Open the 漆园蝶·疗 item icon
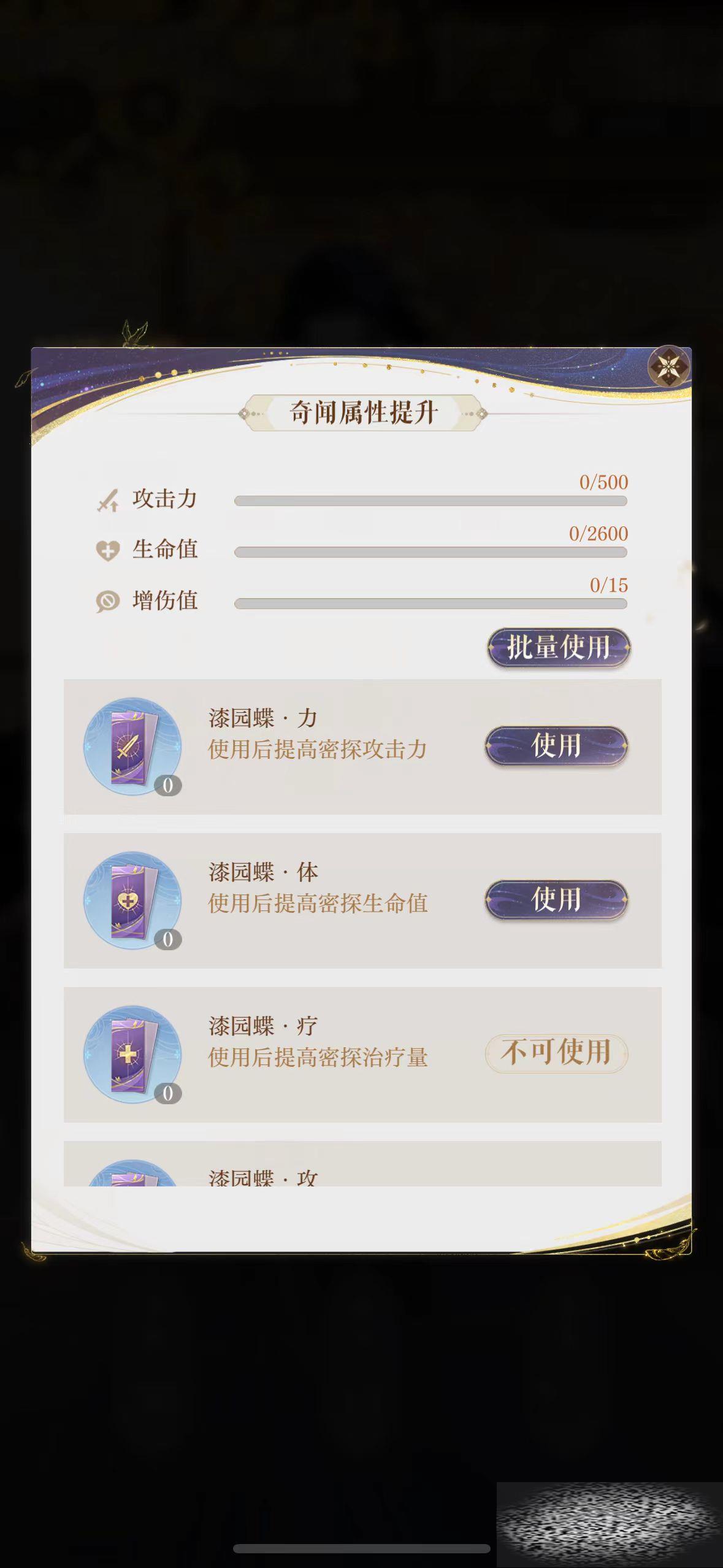The image size is (723, 1568). coord(132,1055)
